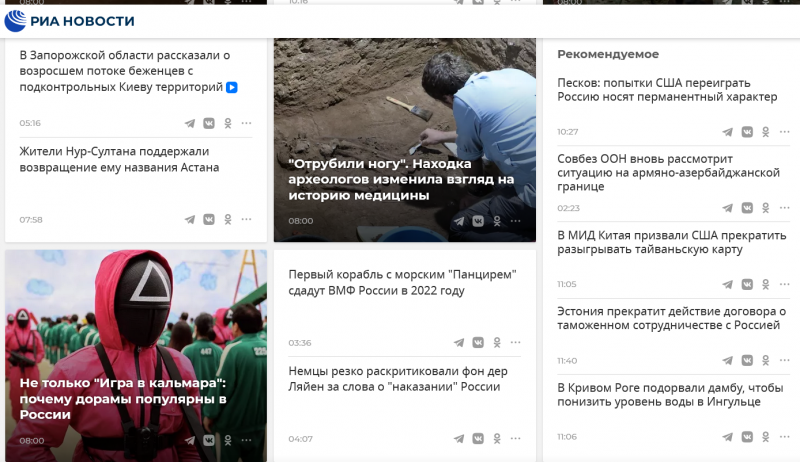This screenshot has width=800, height=462.
Task: Open Peskov article about US attempts
Action: tap(666, 89)
